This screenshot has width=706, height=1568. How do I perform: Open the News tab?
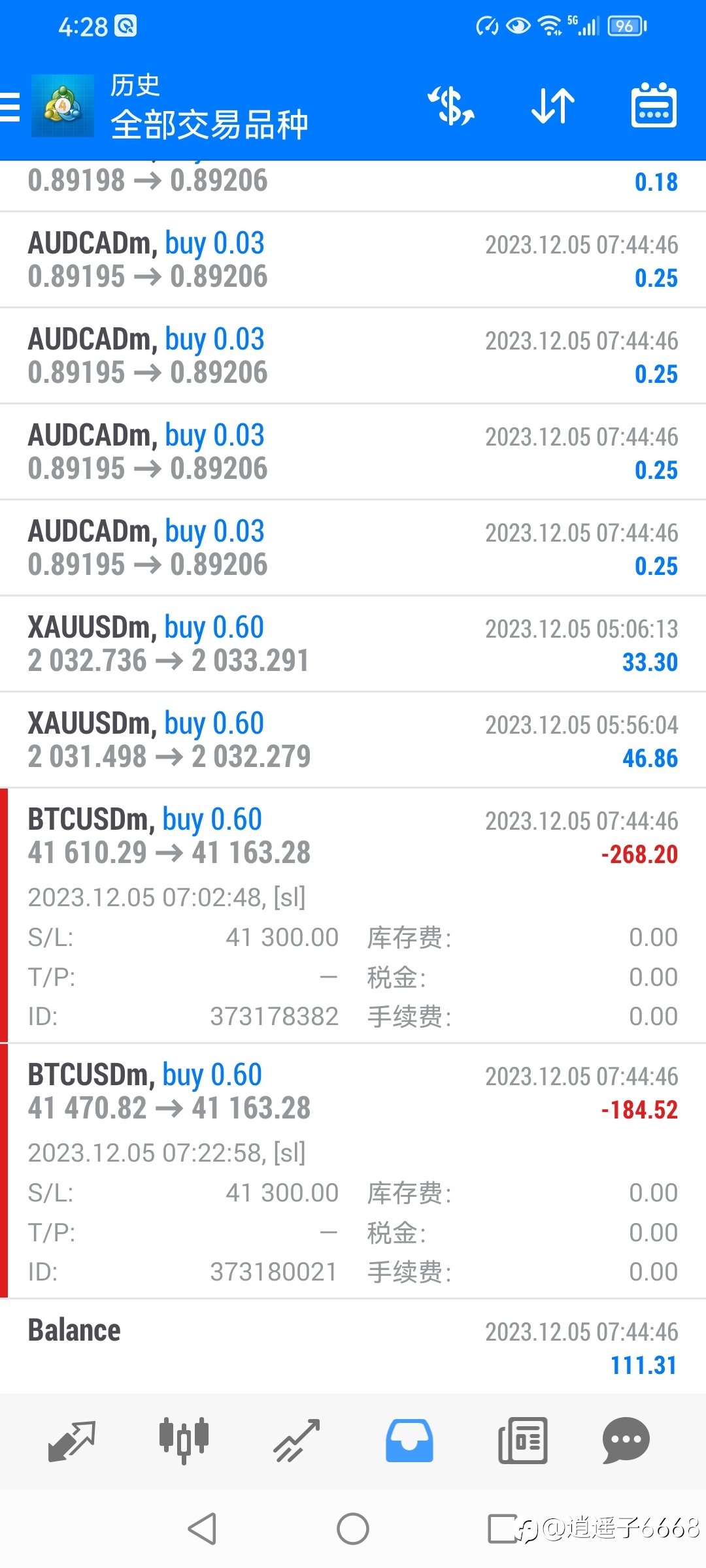tap(522, 1441)
